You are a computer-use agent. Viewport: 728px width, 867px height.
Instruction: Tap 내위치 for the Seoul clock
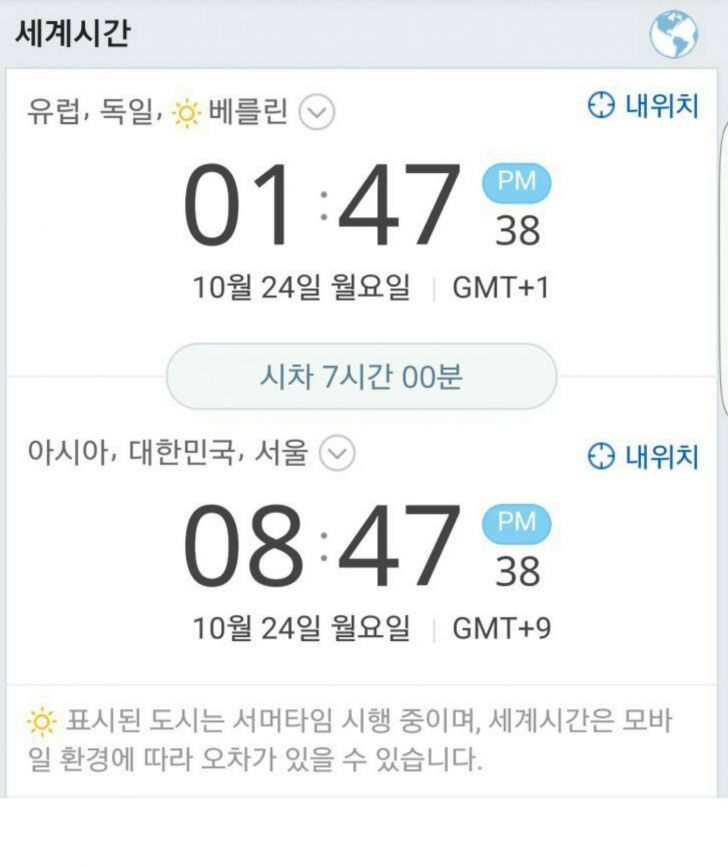pos(643,456)
